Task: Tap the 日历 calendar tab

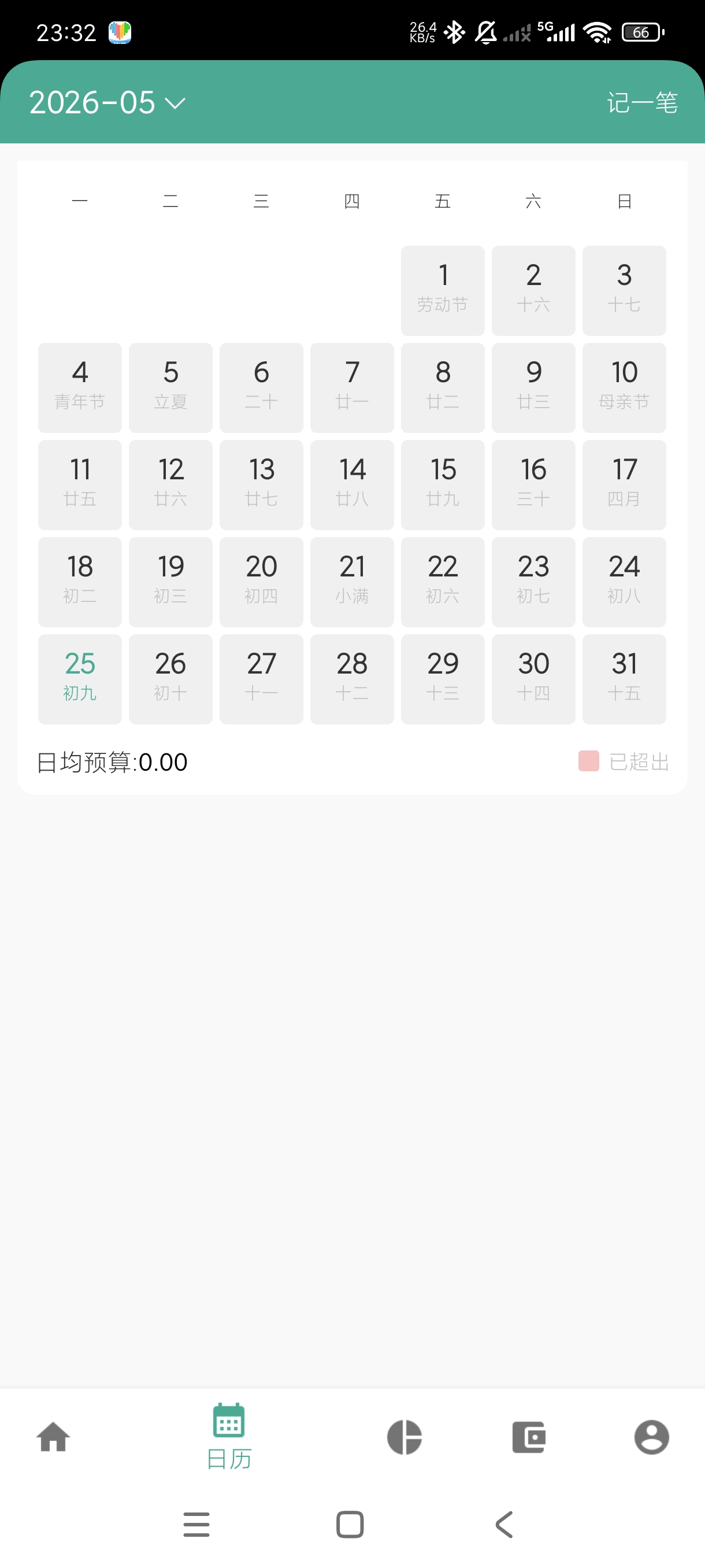Action: click(x=229, y=1437)
